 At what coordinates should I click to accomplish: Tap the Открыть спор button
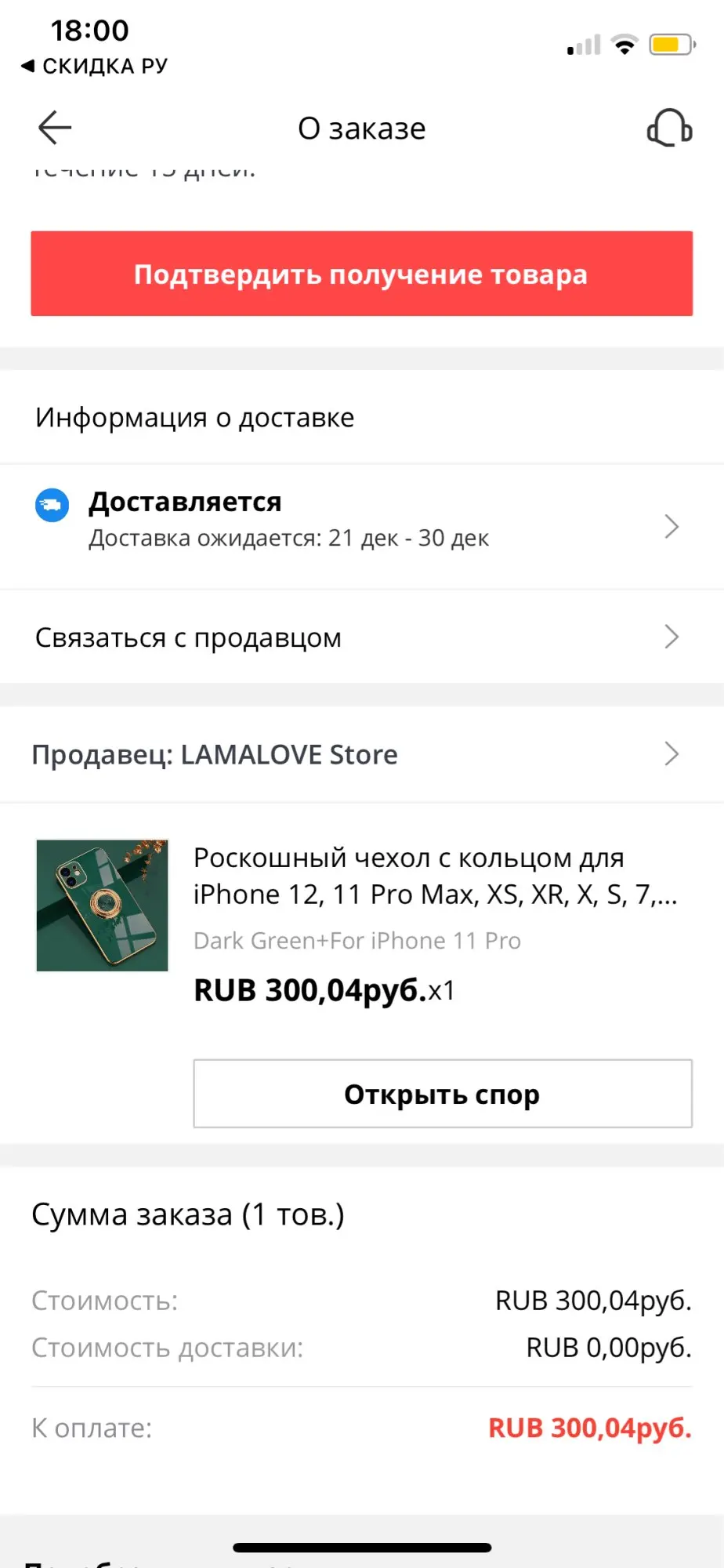point(443,1094)
